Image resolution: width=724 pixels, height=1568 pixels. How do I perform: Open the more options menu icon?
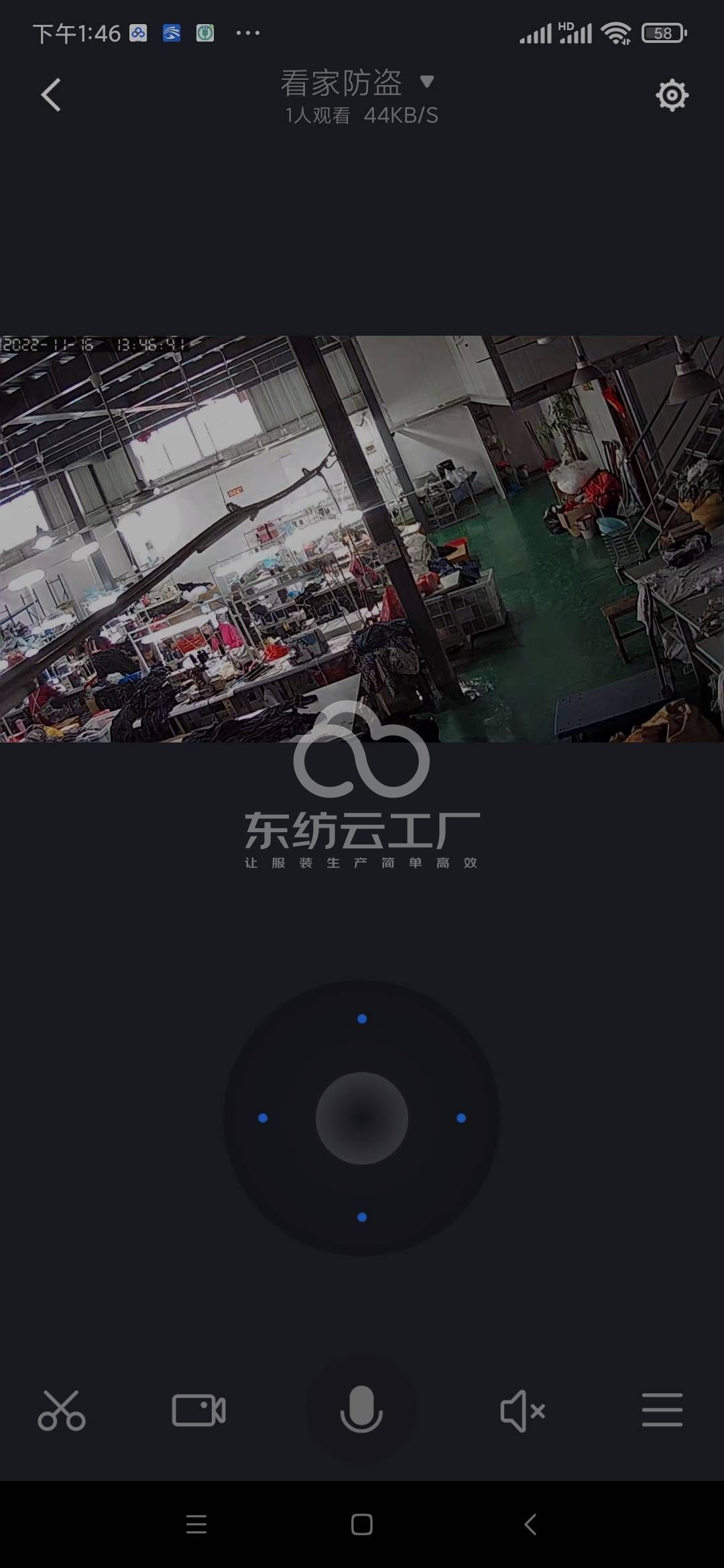click(662, 1409)
